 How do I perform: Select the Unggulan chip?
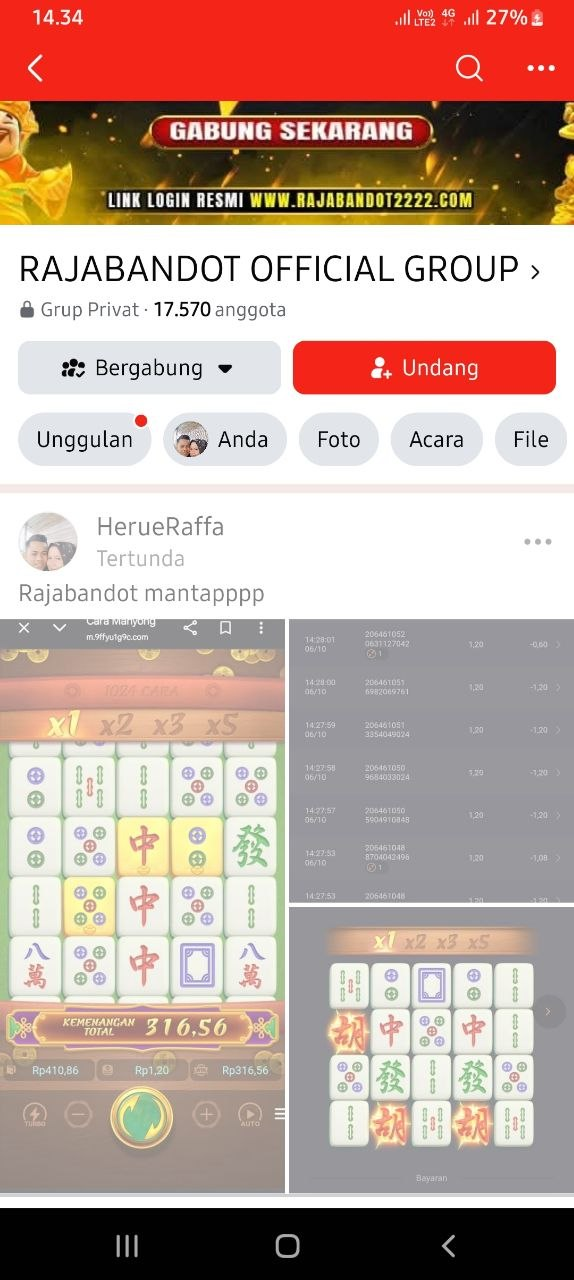(84, 439)
